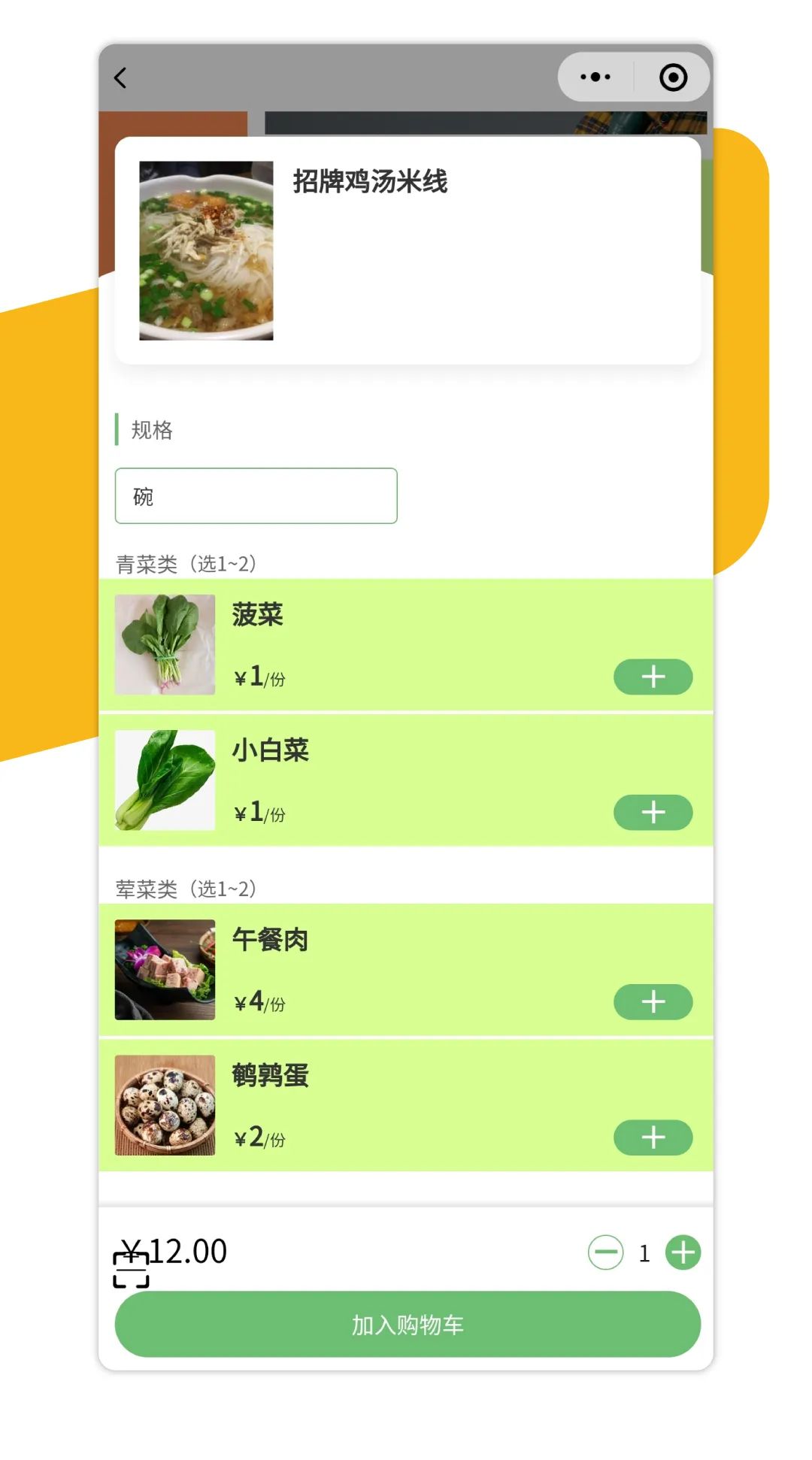Add 小白菜 to the order

tap(653, 812)
